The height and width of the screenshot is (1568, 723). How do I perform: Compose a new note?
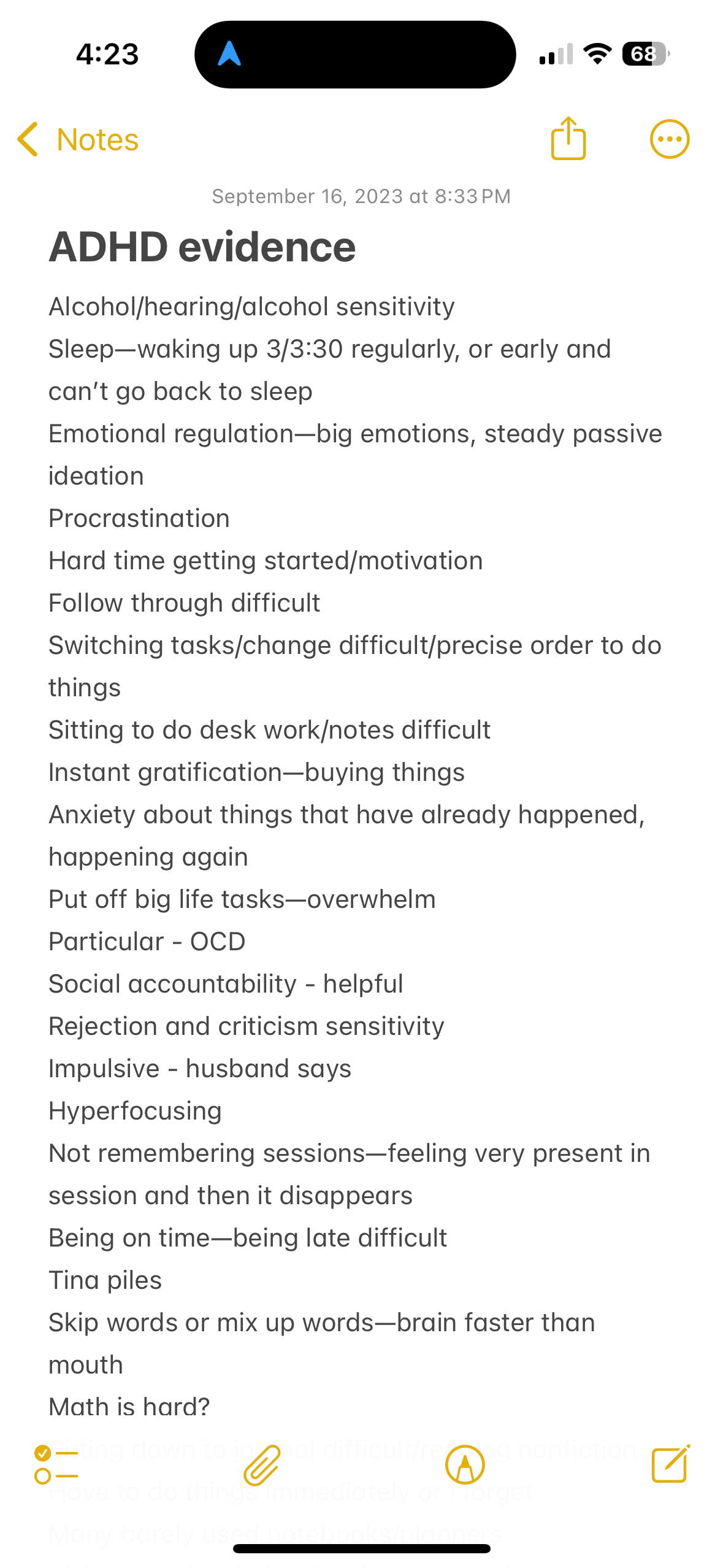pyautogui.click(x=670, y=1464)
